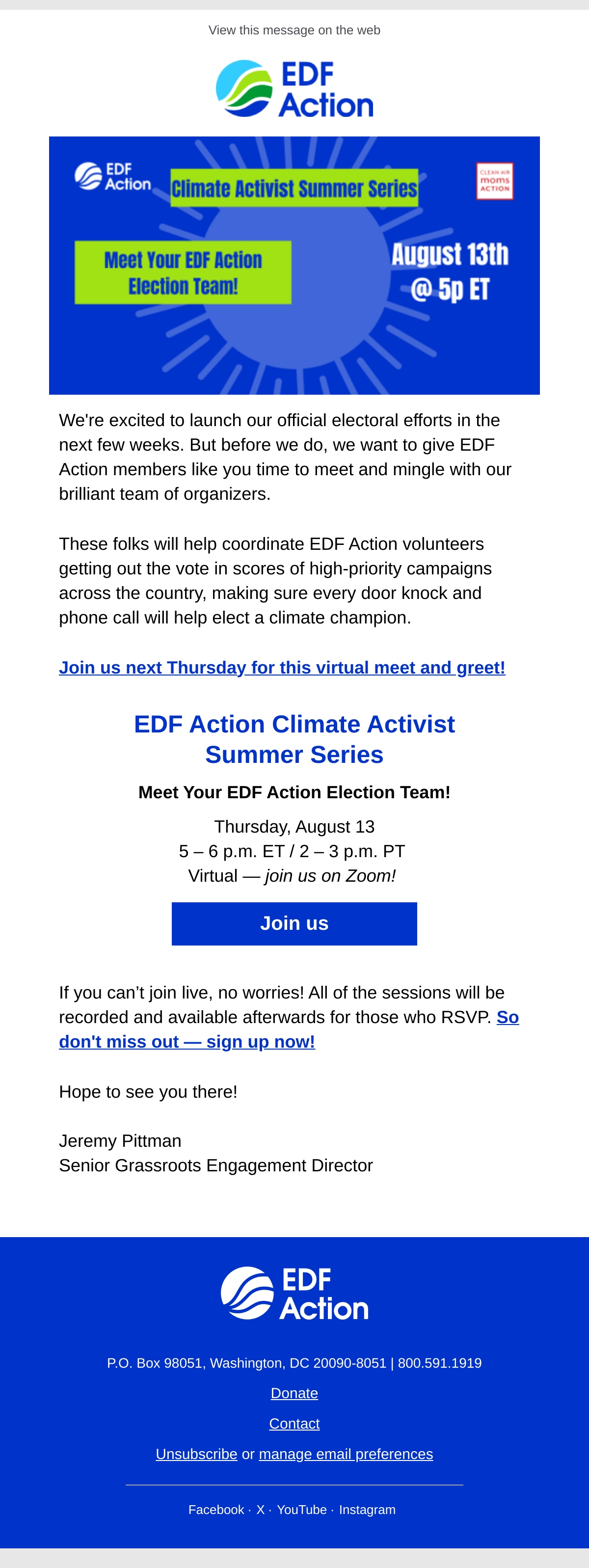Open the X social link
Screen dimensions: 589x1568
click(261, 1510)
